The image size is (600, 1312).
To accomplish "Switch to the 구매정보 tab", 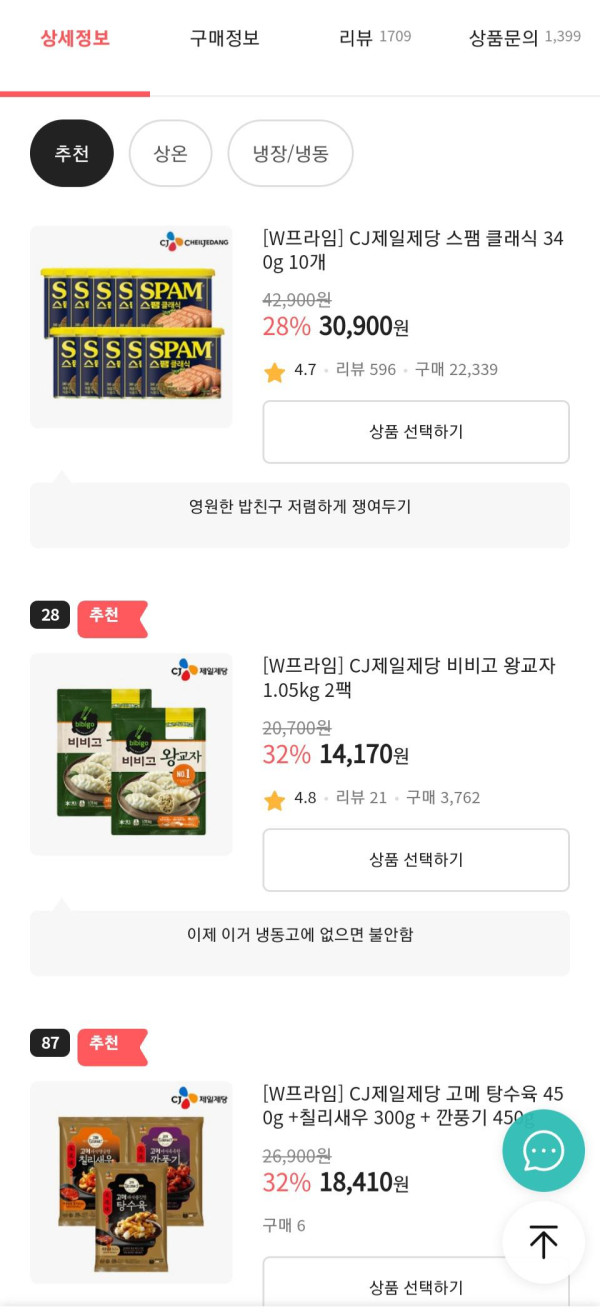I will (224, 39).
